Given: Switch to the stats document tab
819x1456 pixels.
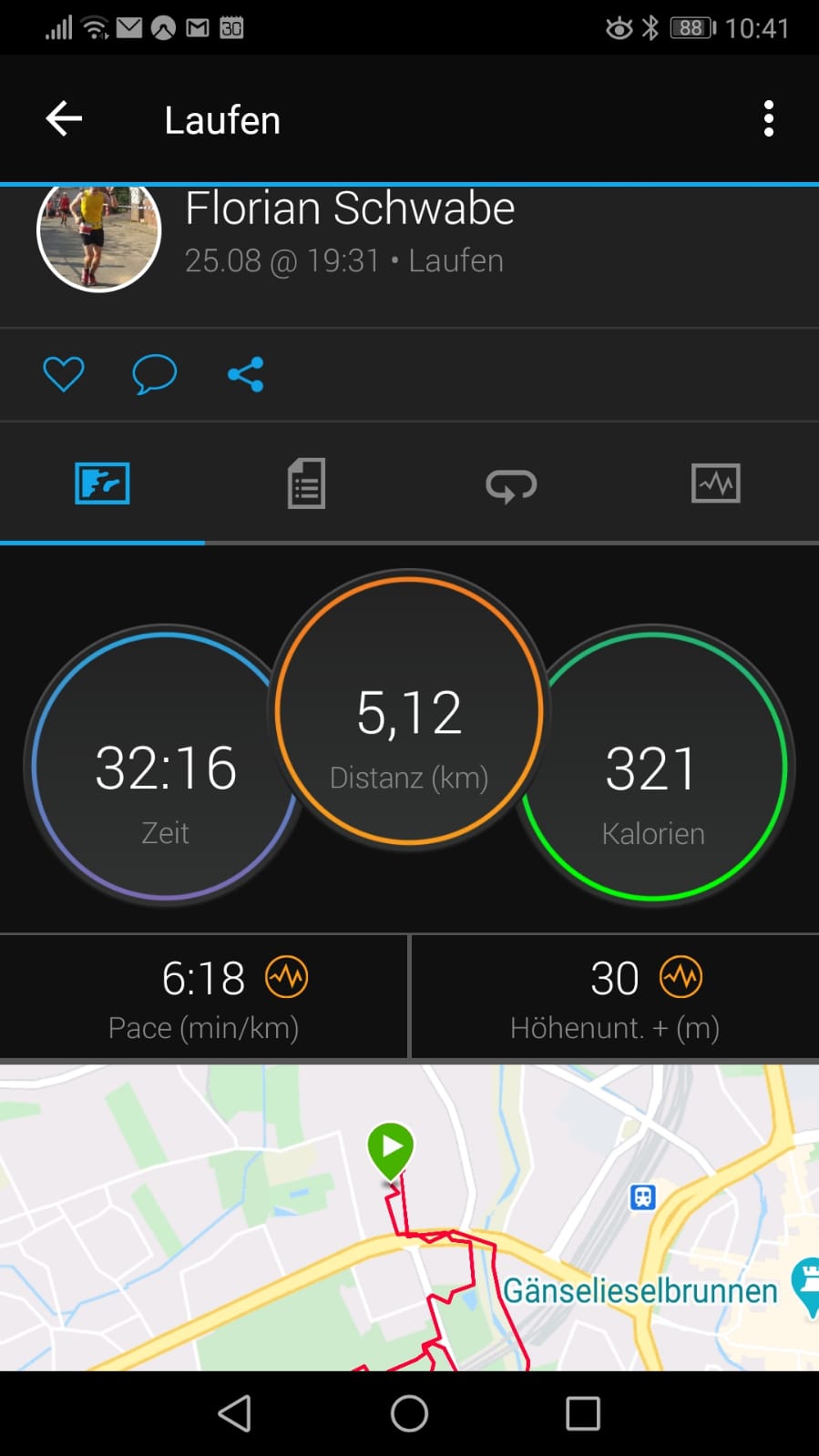Looking at the screenshot, I should [306, 484].
